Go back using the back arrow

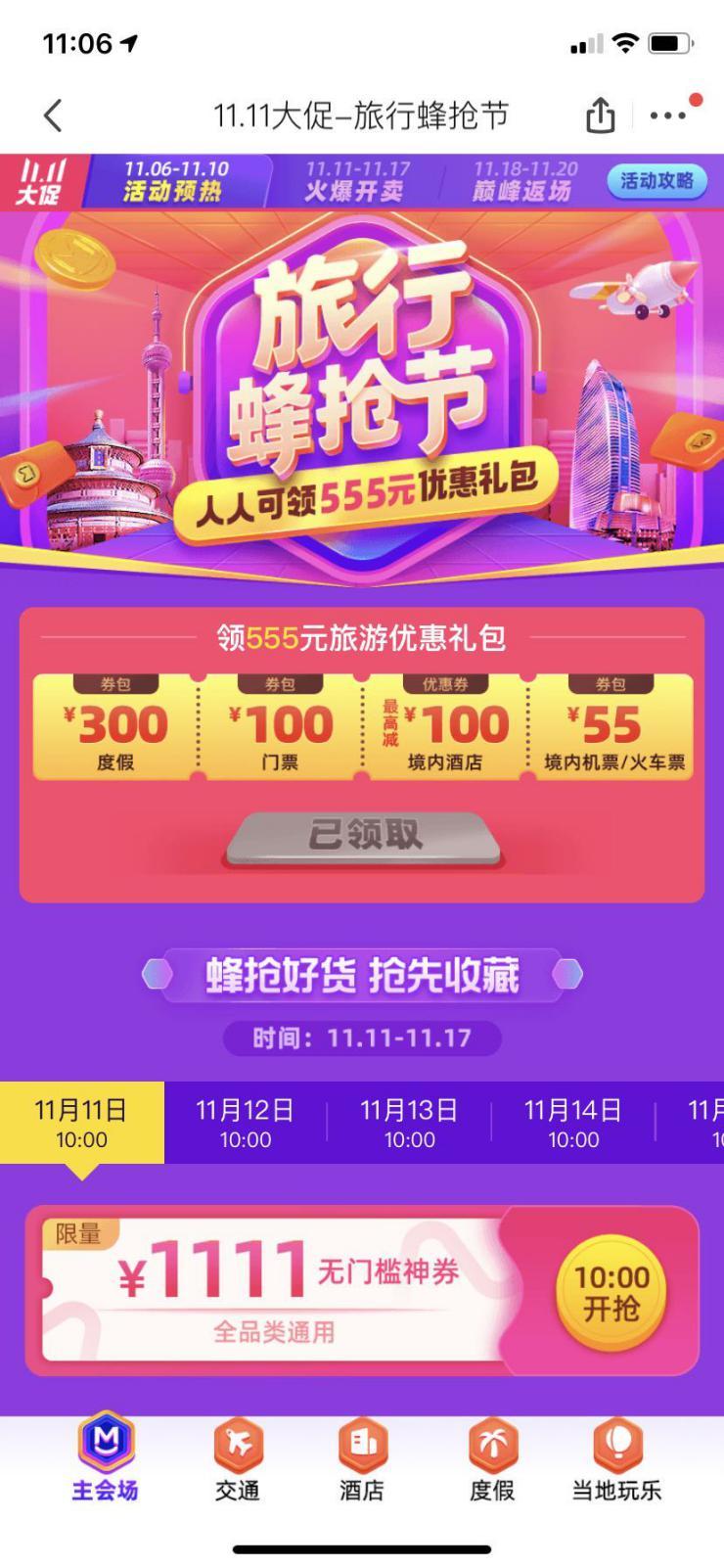coord(53,115)
